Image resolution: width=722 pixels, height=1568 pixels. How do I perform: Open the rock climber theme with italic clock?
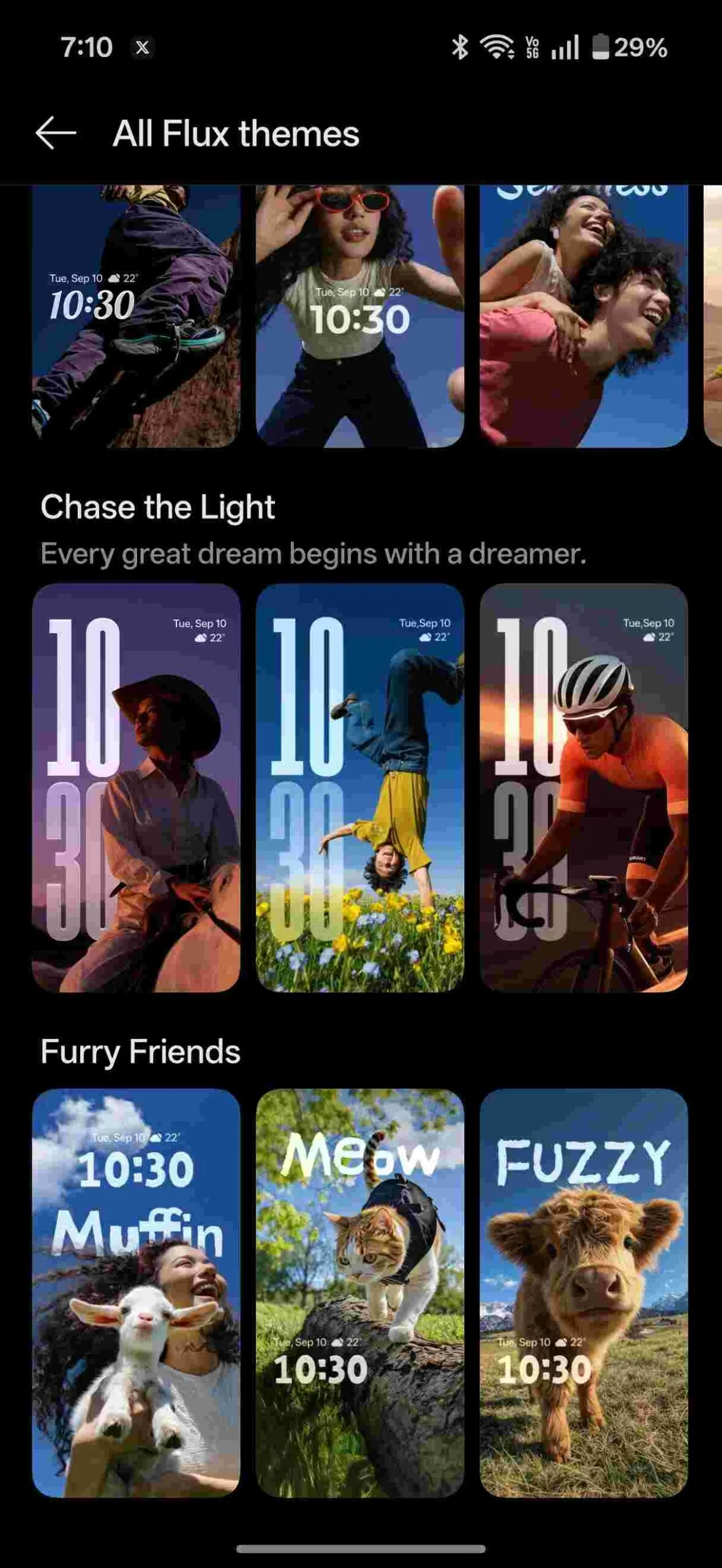(x=136, y=316)
